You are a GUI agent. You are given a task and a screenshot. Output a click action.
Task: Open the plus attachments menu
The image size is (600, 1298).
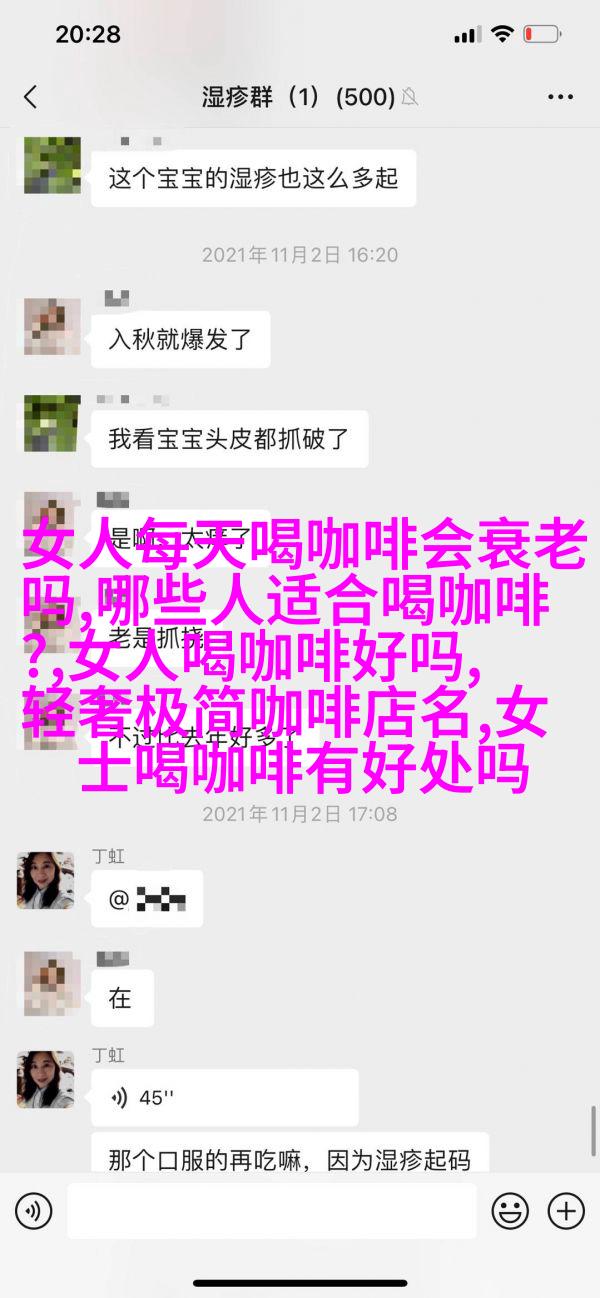[565, 1211]
